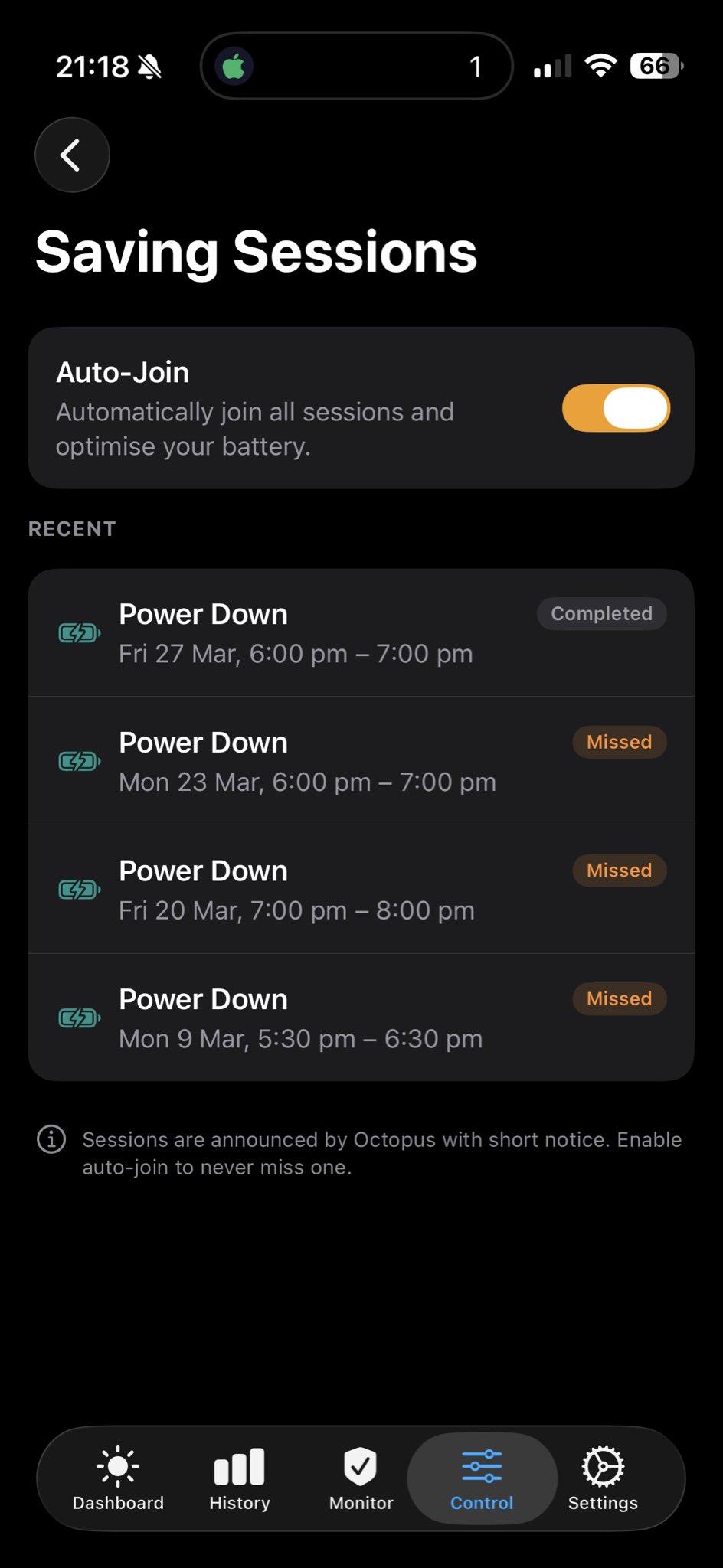Open the Fri 27 Mar Power Down session
The height and width of the screenshot is (1568, 723).
360,633
